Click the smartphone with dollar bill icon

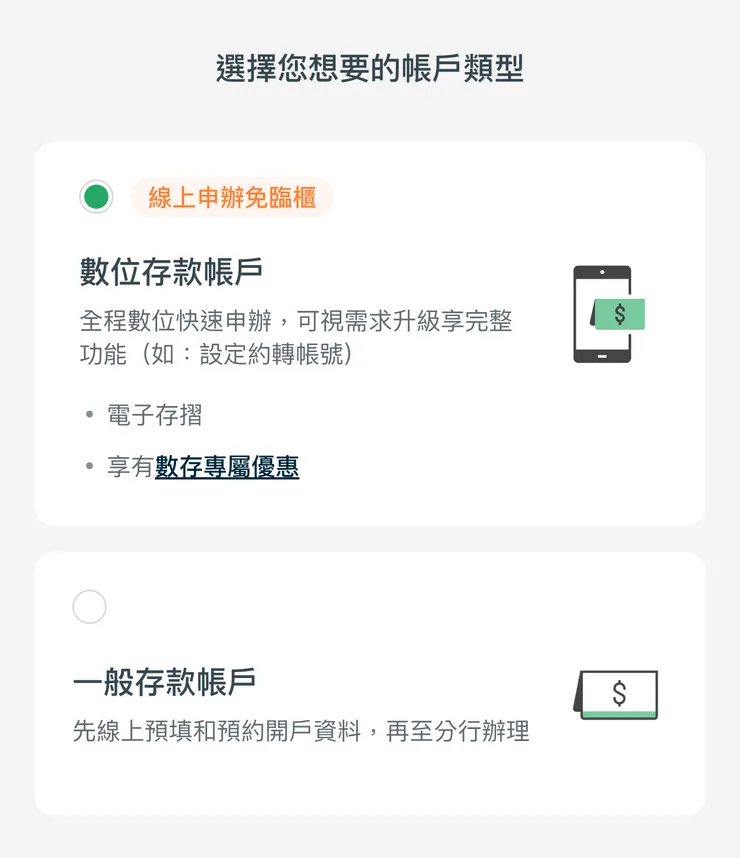pos(603,314)
